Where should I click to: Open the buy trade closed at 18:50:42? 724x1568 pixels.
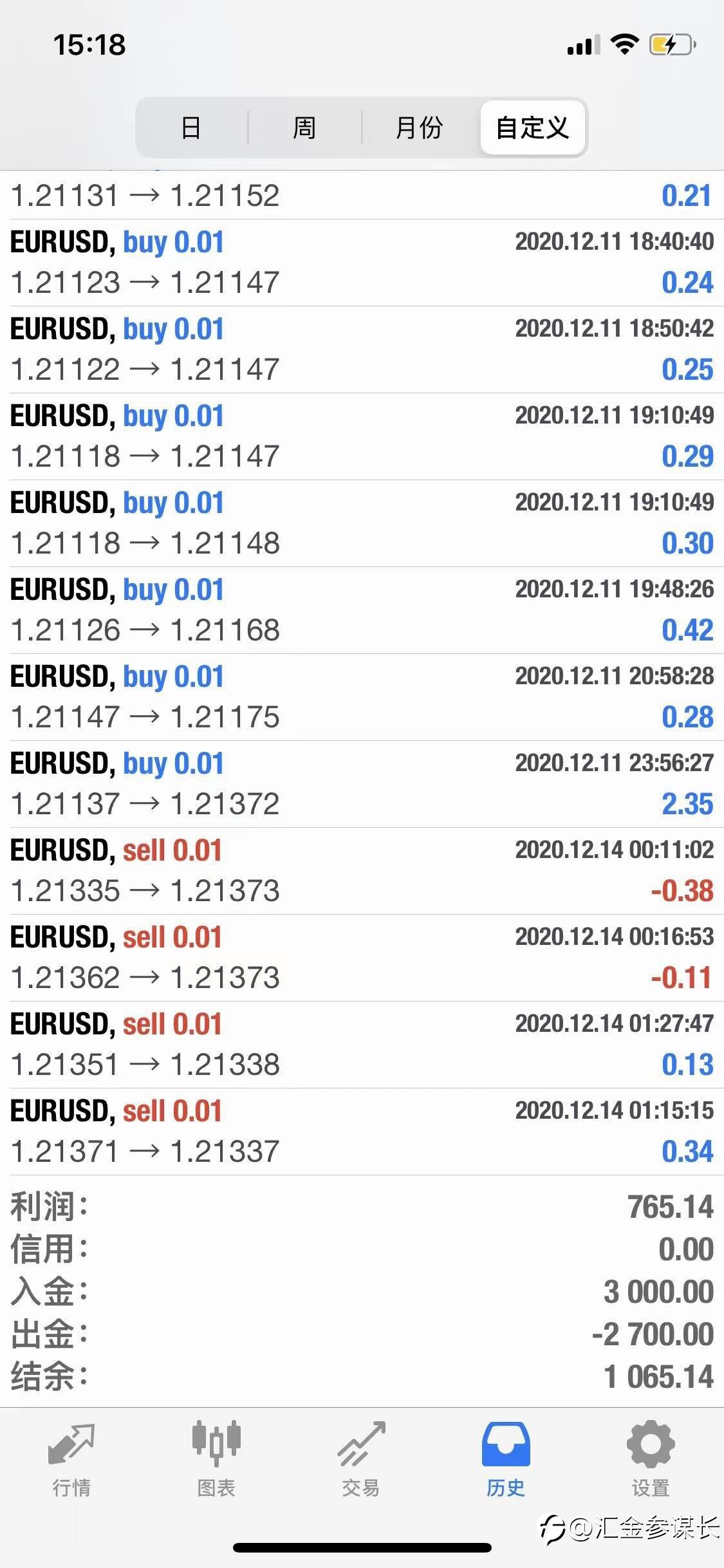tap(362, 350)
